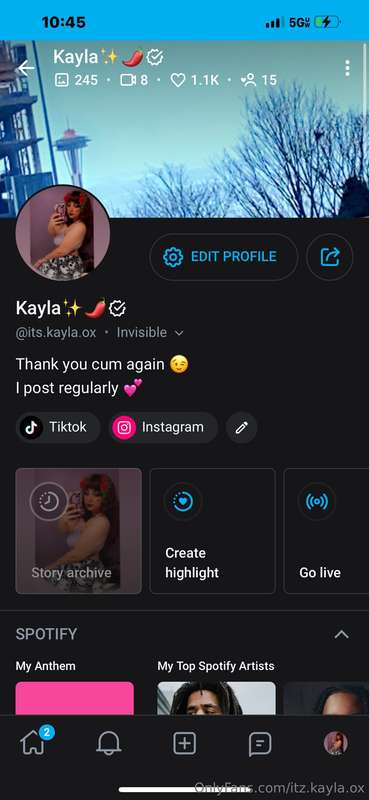Open the profile avatar tab
Screen dimensions: 369x800
[336, 743]
